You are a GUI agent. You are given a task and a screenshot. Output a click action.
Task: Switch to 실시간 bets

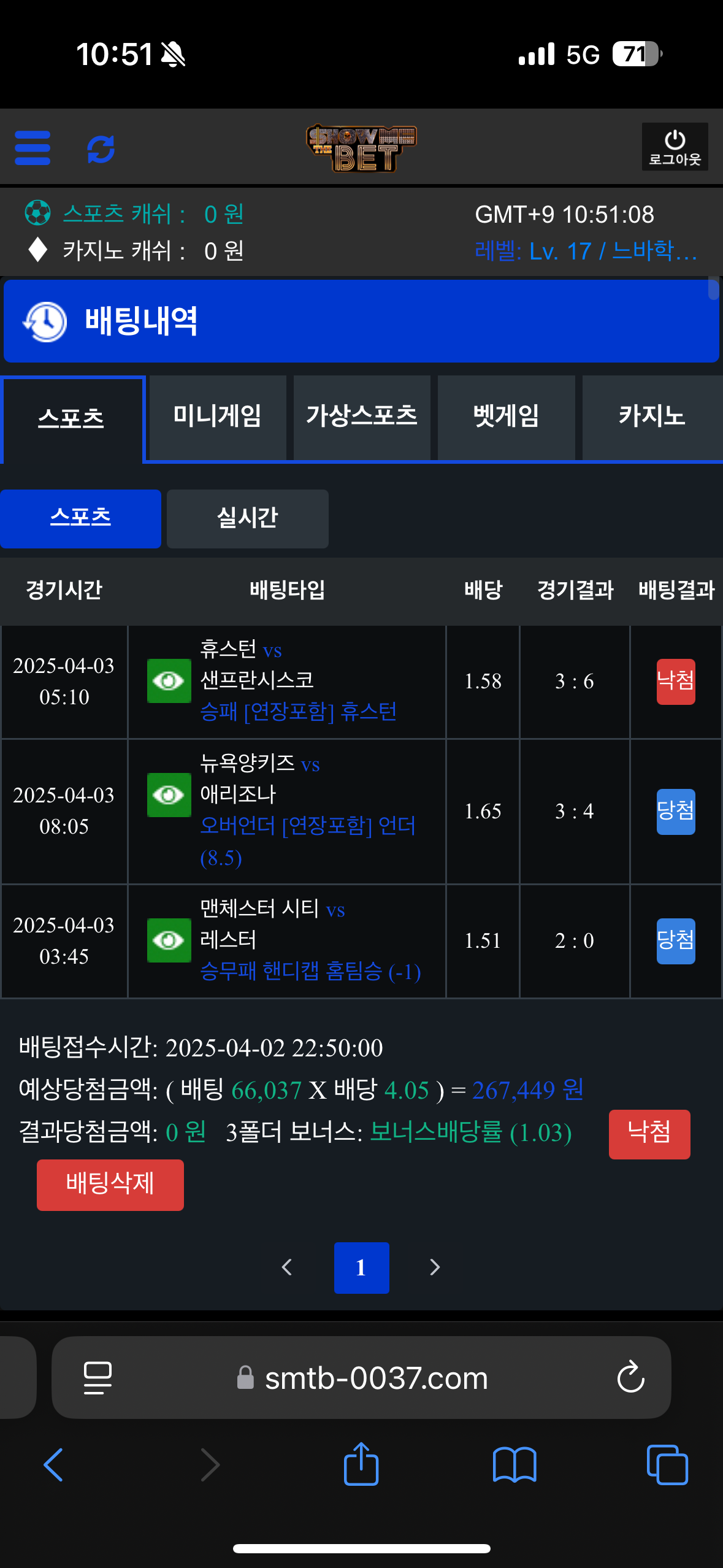tap(247, 518)
